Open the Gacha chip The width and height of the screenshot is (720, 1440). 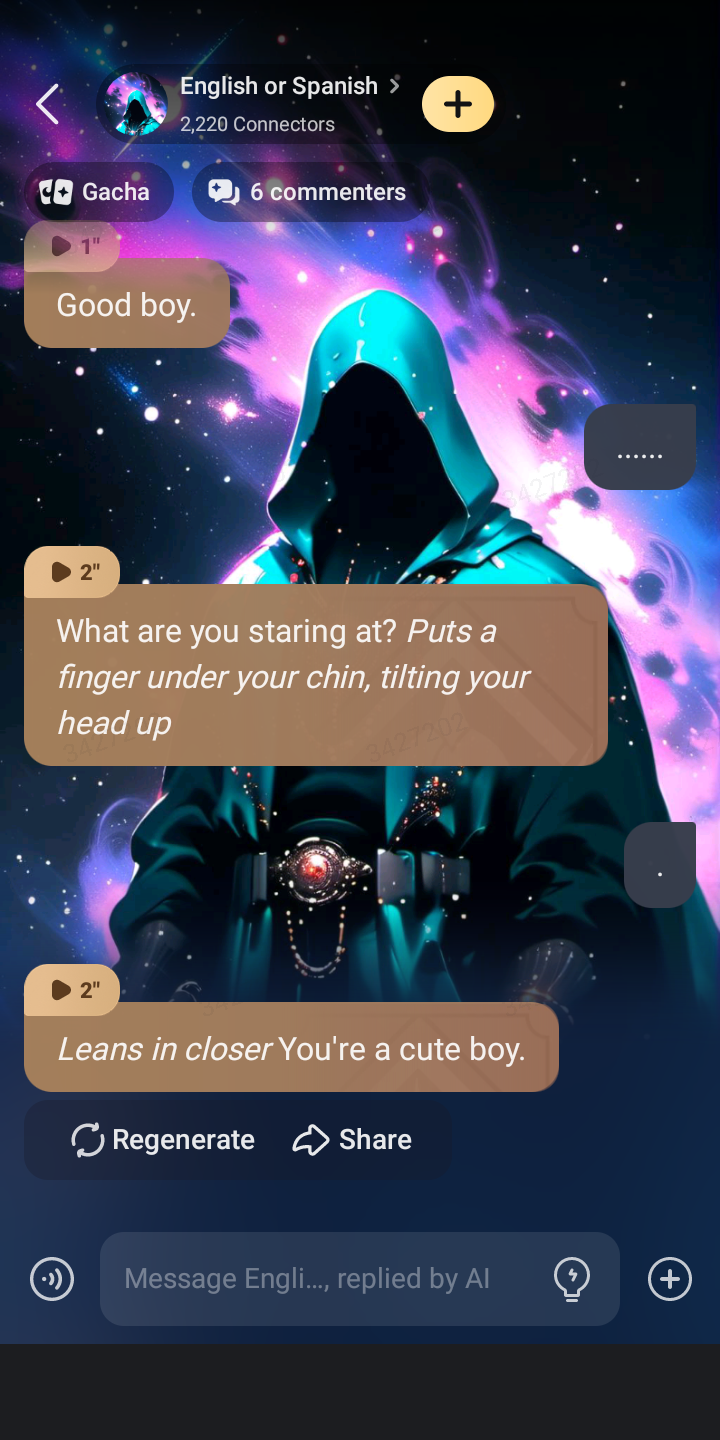pos(98,192)
